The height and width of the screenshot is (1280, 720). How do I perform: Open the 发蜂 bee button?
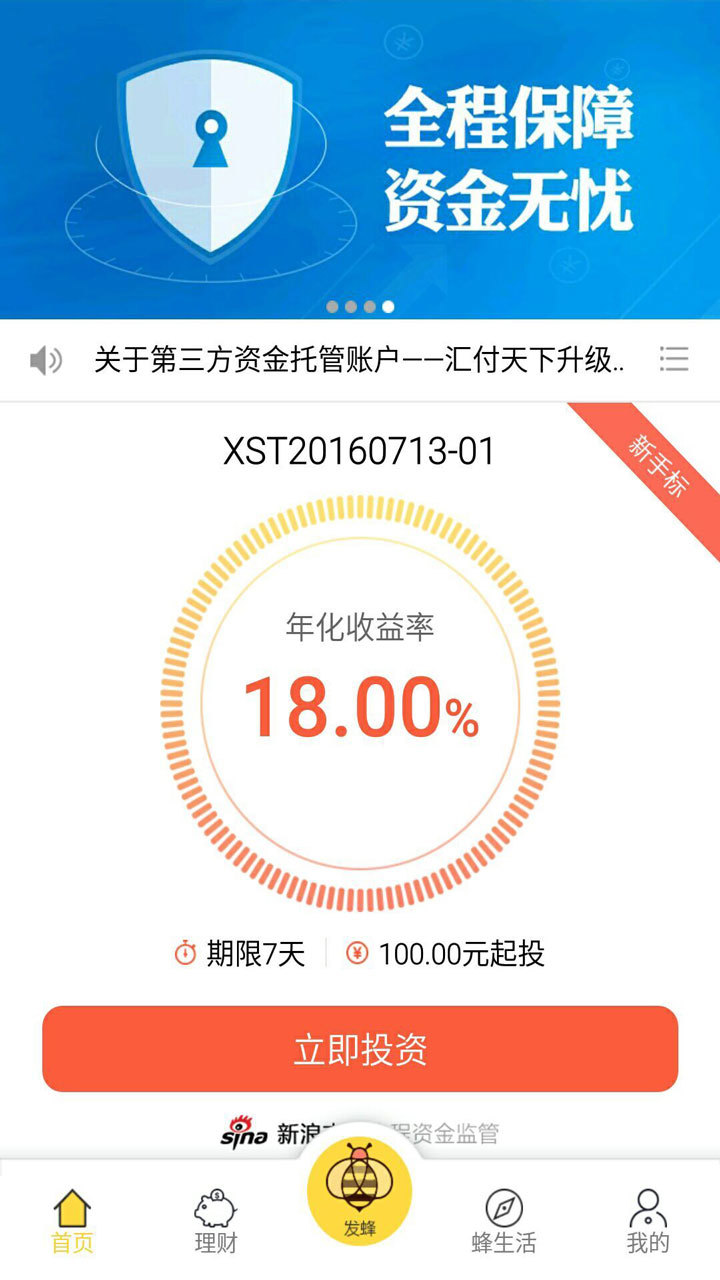pyautogui.click(x=360, y=1192)
